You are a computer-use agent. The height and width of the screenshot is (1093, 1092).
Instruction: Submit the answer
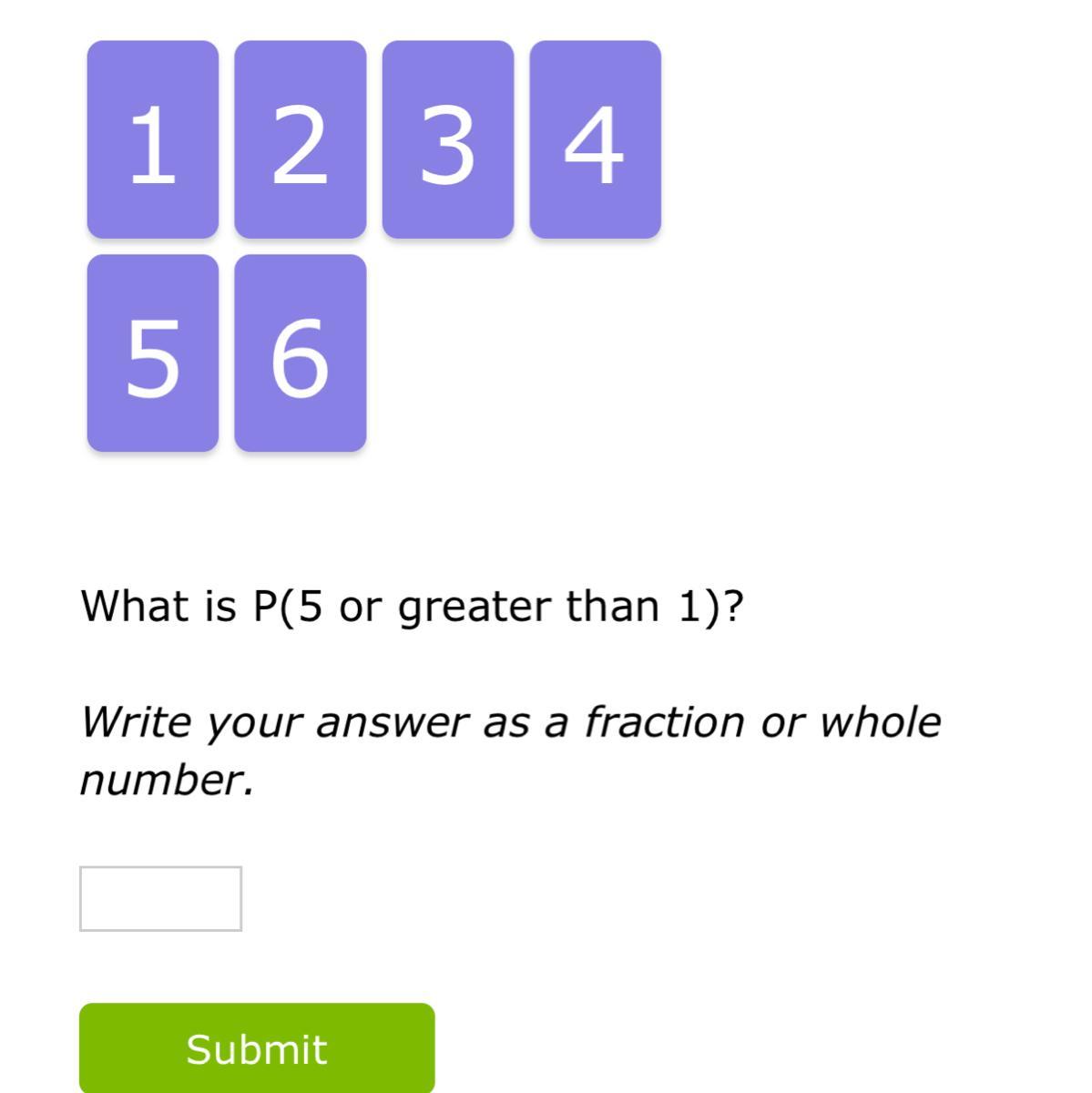coord(257,1048)
